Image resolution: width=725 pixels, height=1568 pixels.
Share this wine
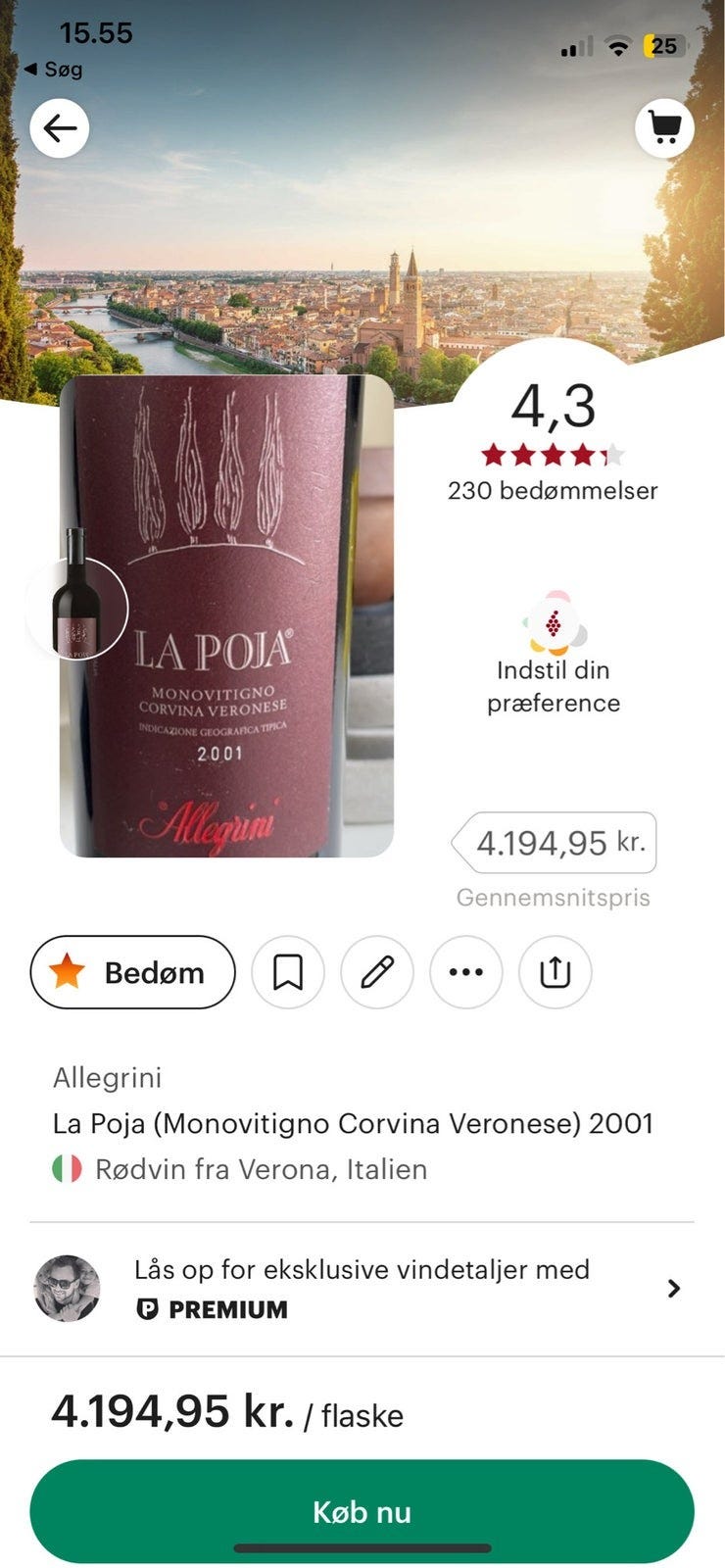coord(555,972)
